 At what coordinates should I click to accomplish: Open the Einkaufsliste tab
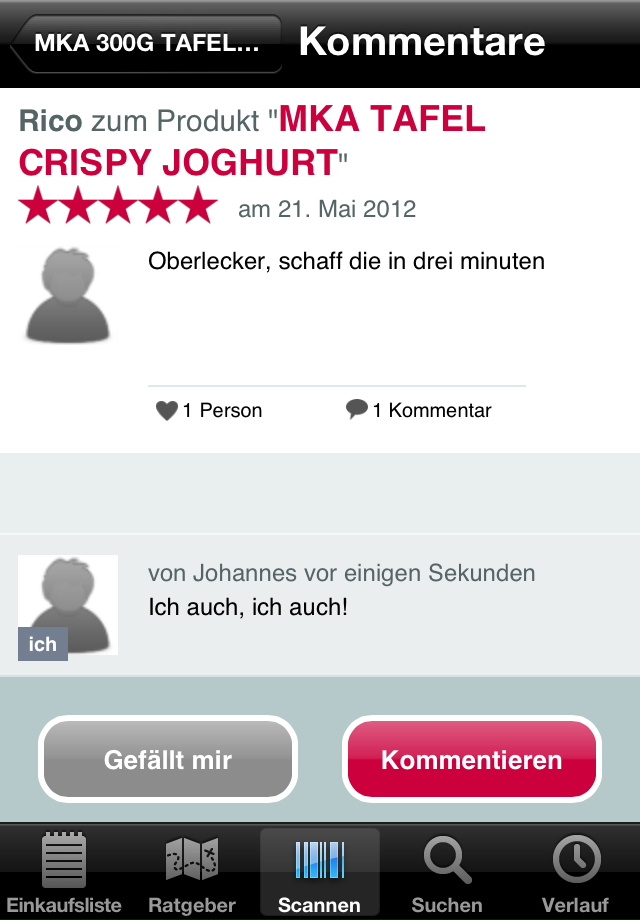tap(64, 872)
